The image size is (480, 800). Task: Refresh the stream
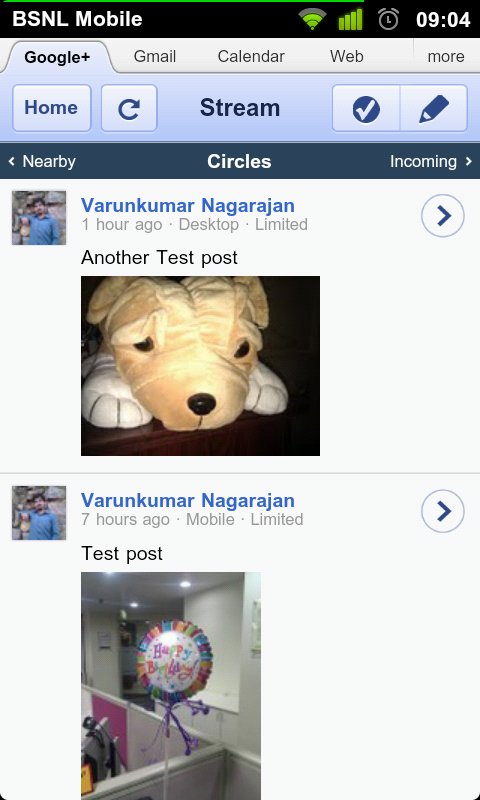pyautogui.click(x=129, y=108)
